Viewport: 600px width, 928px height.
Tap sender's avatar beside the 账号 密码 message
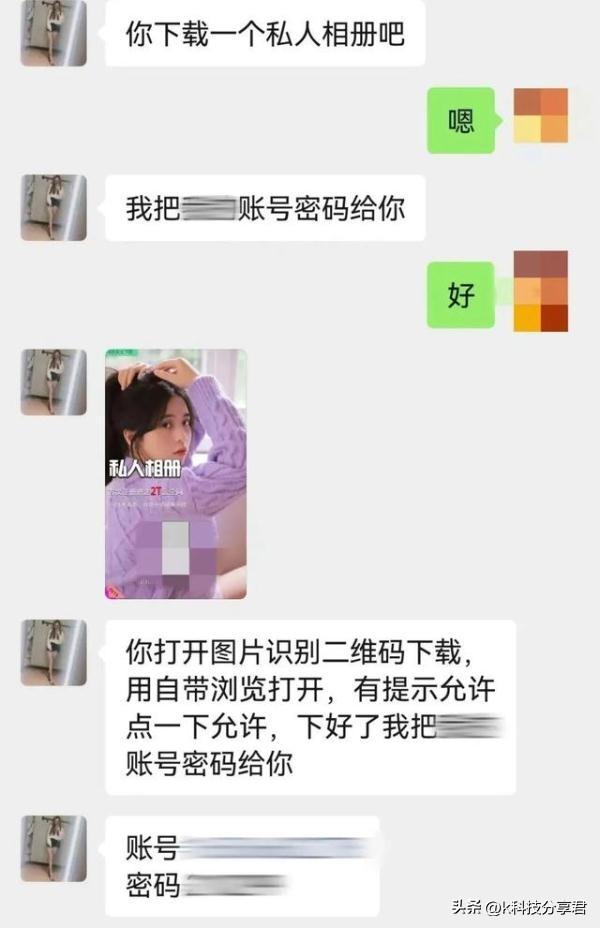point(53,848)
